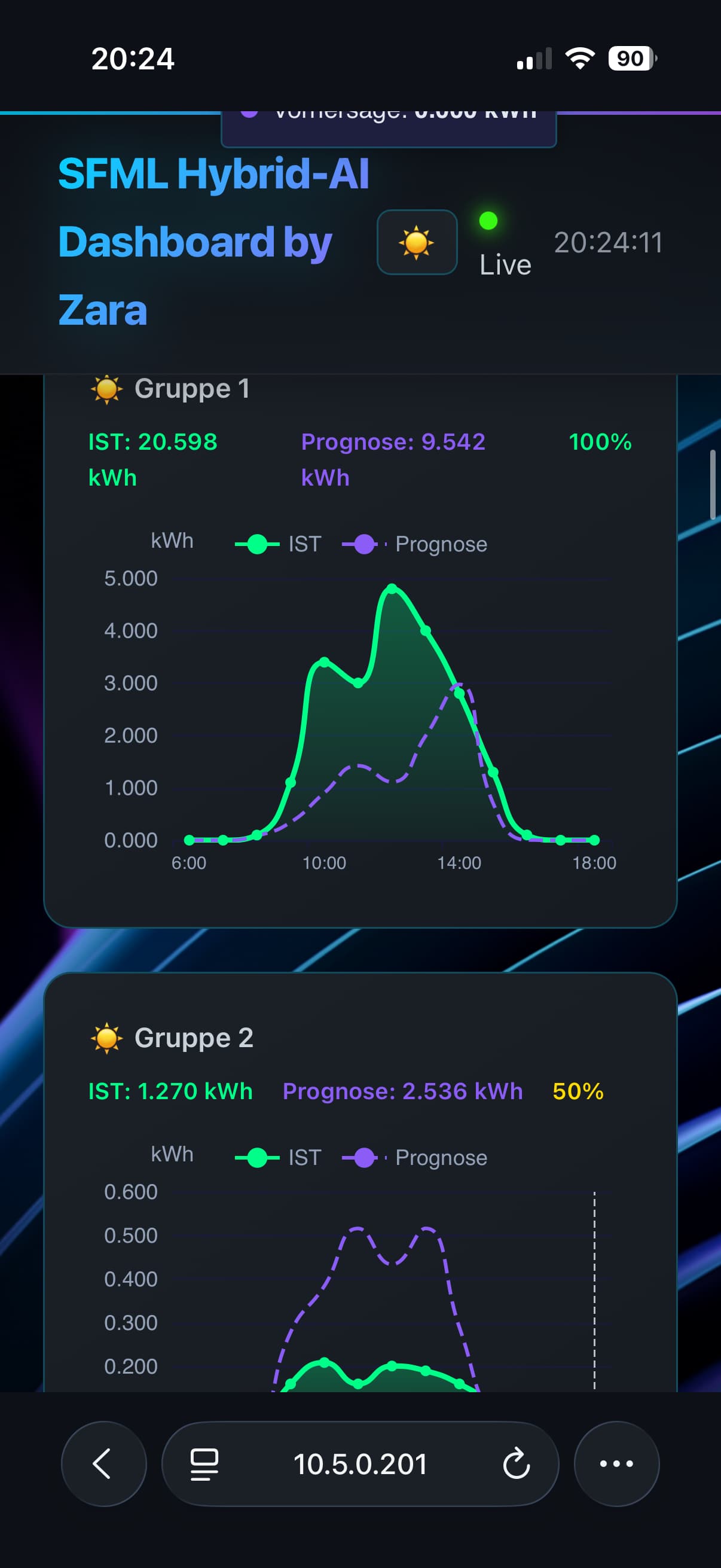Toggle the IST series in the Gruppe 2 chart legend
This screenshot has width=721, height=1568.
(279, 1158)
